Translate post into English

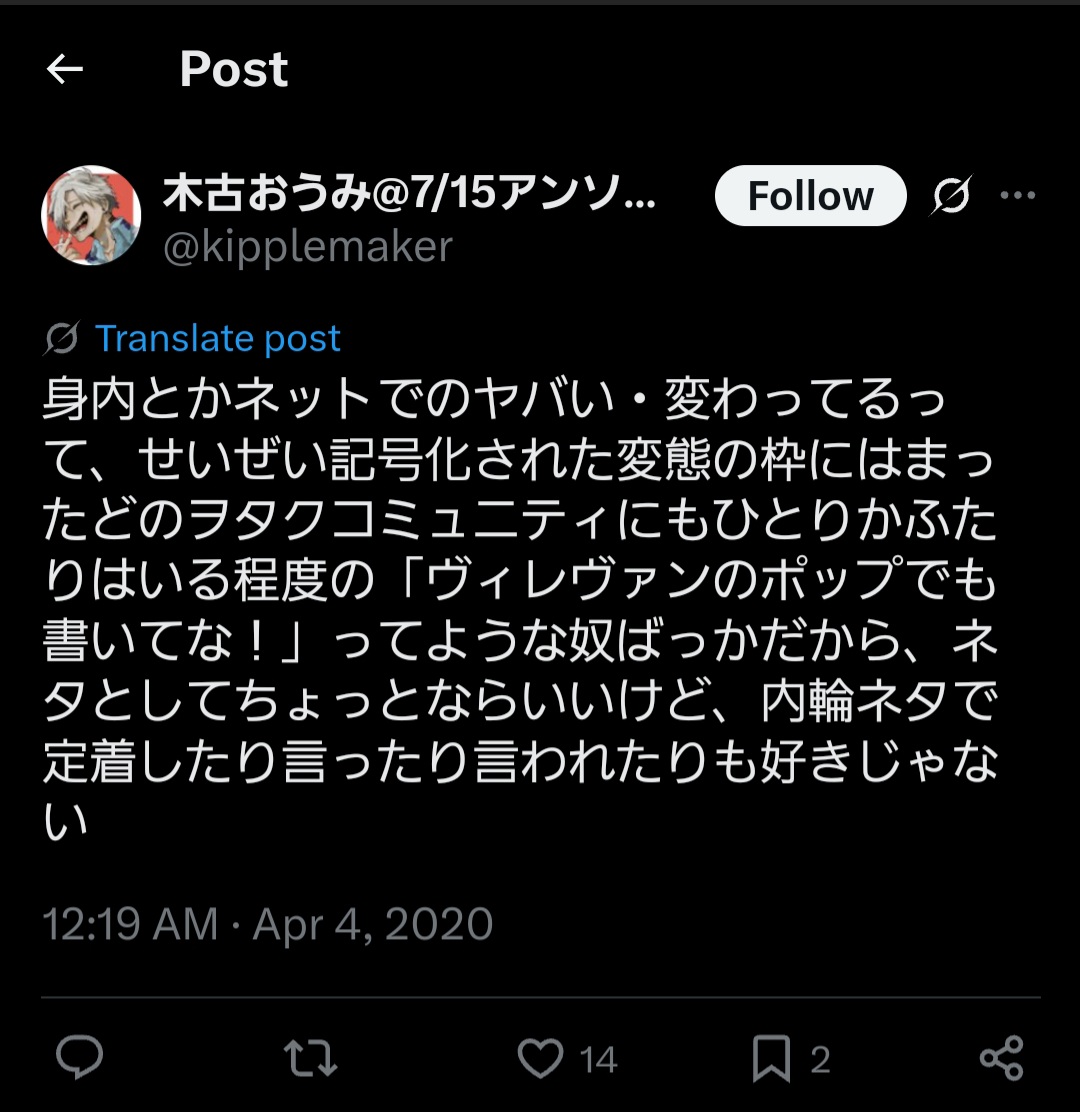(x=218, y=339)
